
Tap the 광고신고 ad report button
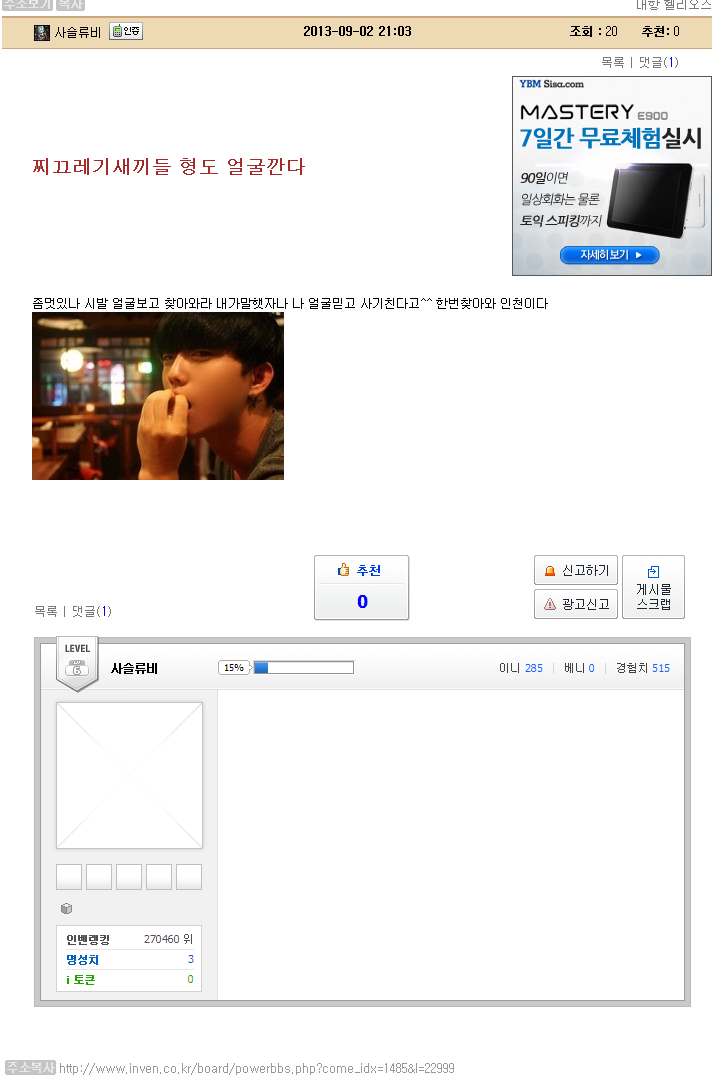pyautogui.click(x=576, y=604)
